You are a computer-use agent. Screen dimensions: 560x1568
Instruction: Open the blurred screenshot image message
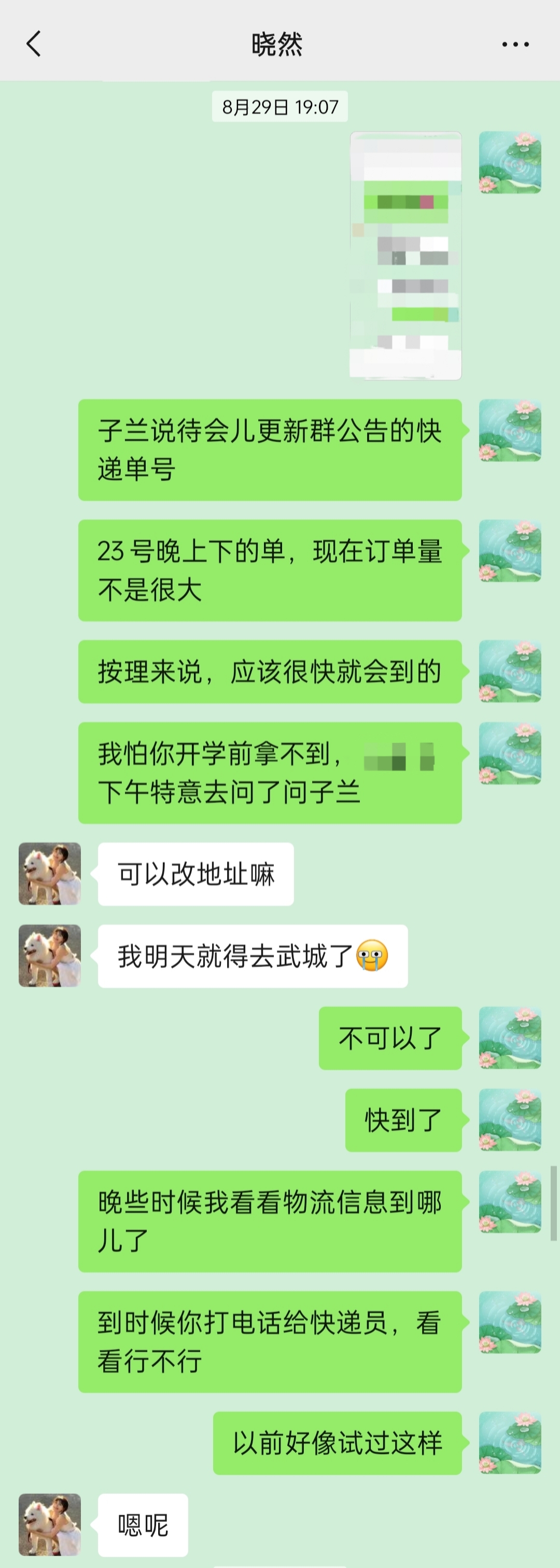405,256
